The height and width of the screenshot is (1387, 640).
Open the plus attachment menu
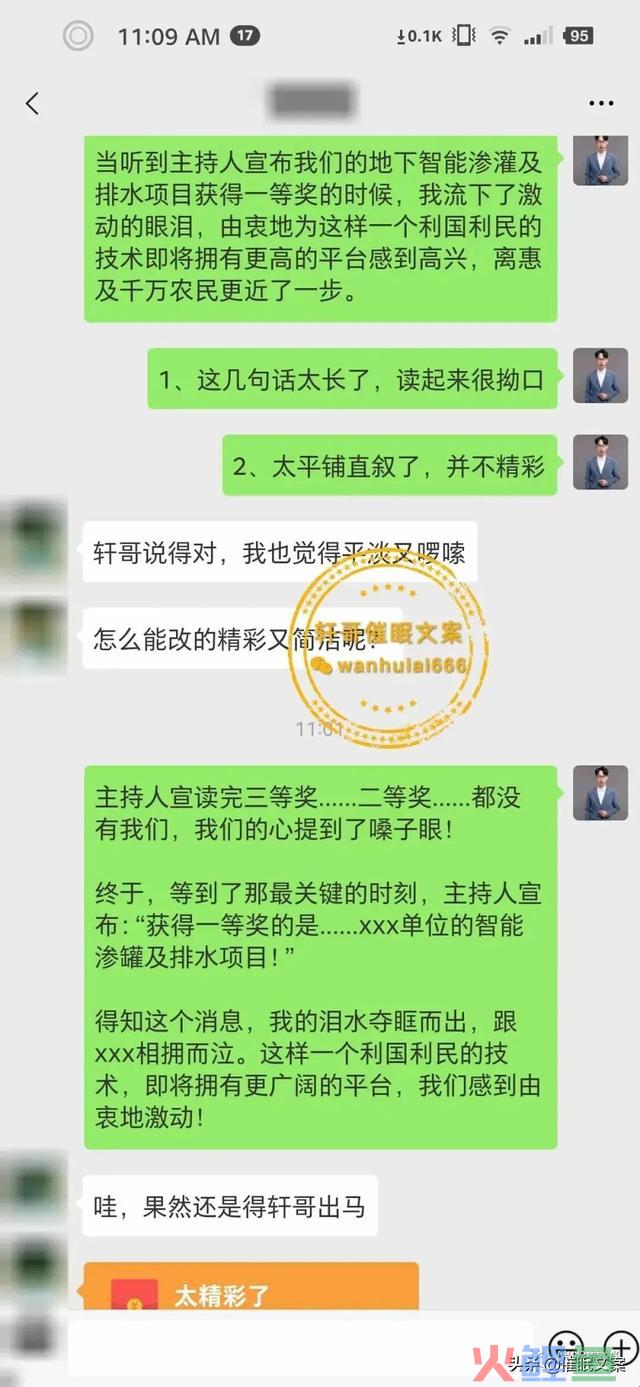tap(619, 1344)
